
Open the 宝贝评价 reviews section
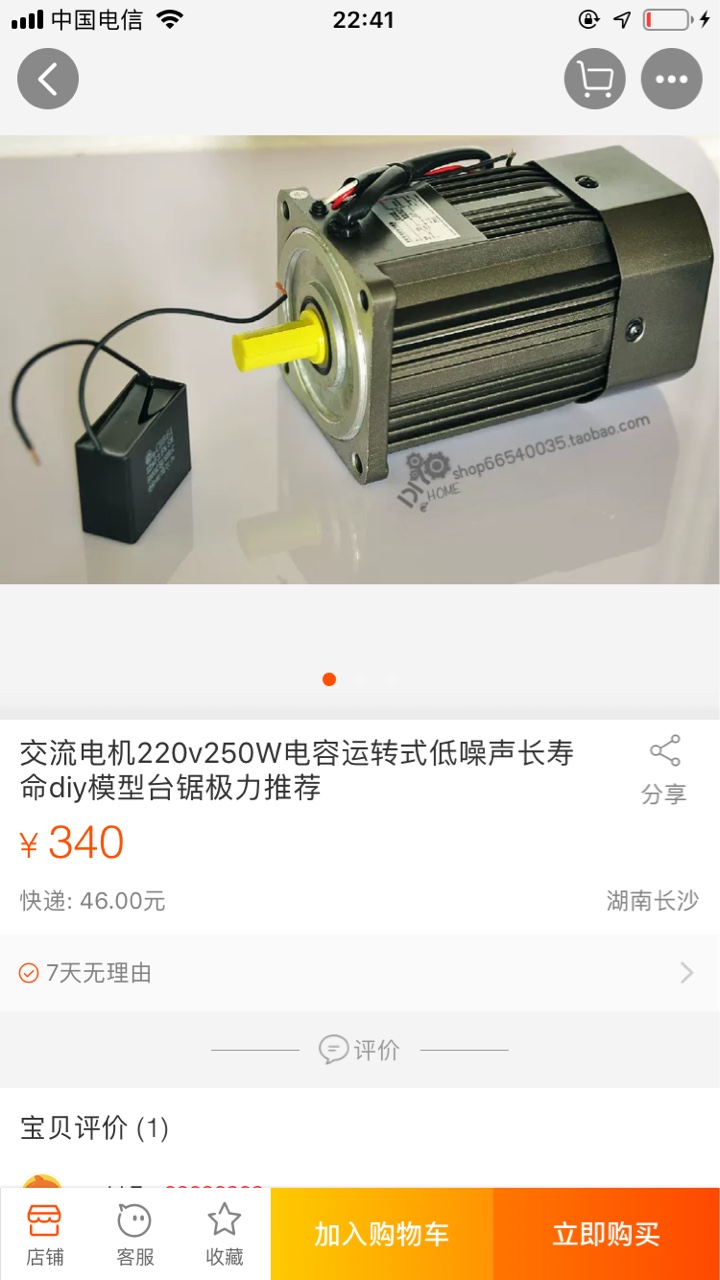click(95, 1128)
